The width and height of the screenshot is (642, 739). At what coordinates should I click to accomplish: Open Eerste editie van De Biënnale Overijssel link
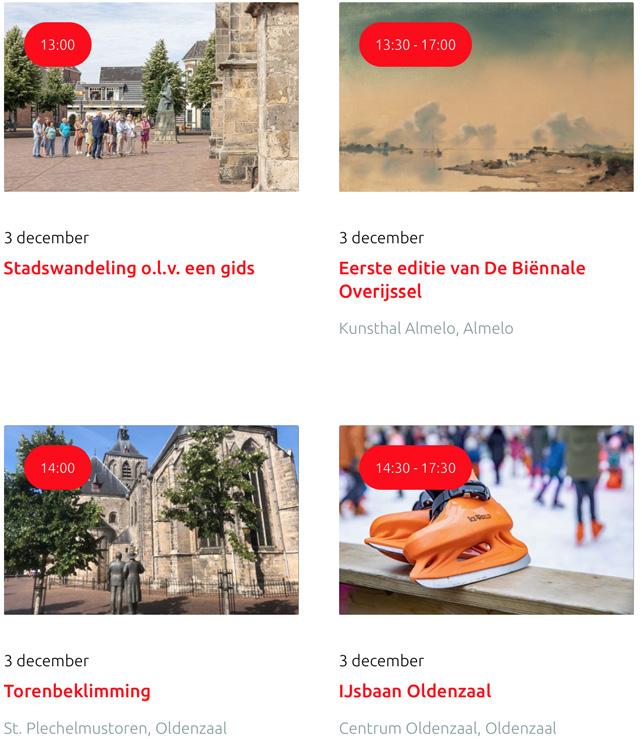462,280
